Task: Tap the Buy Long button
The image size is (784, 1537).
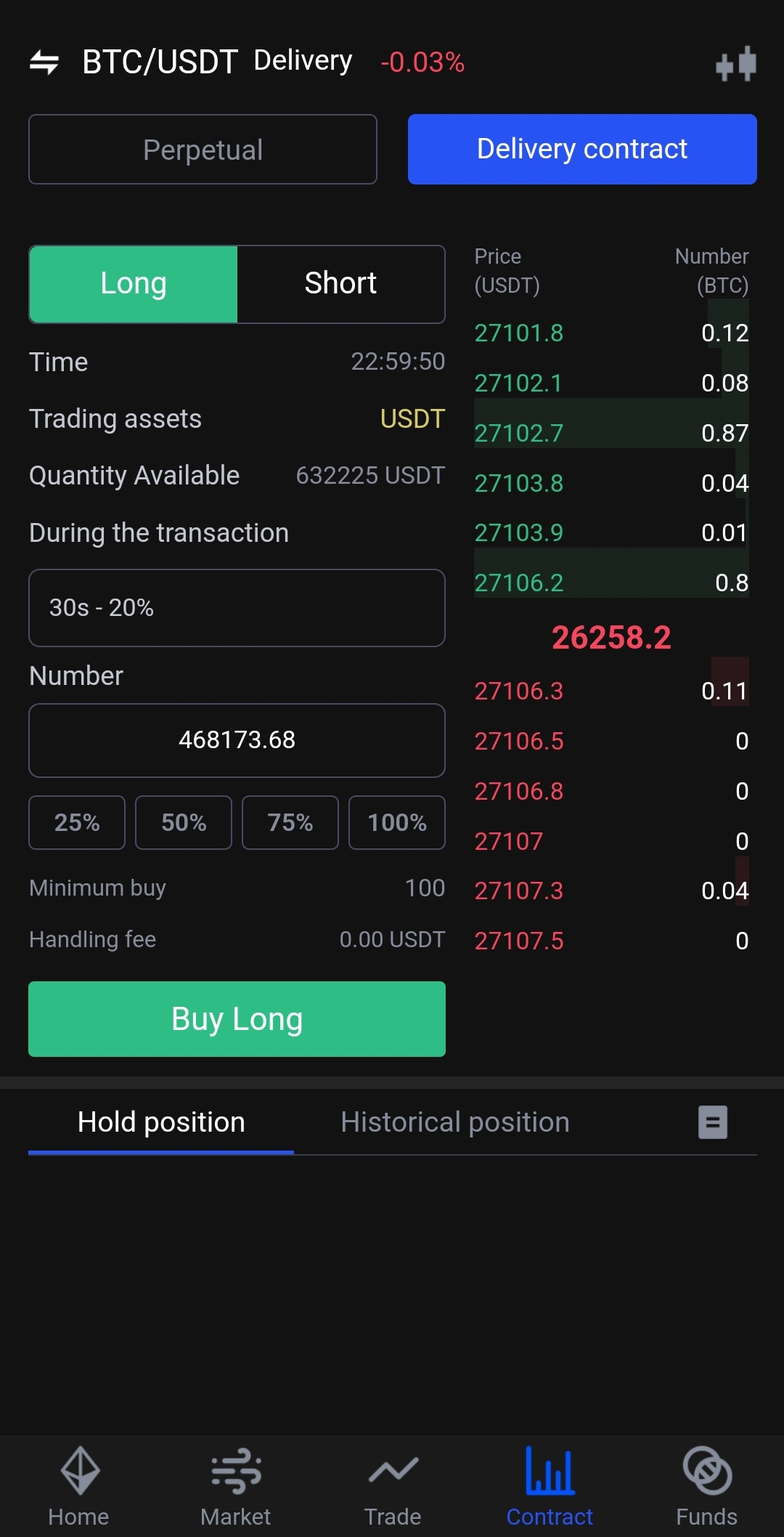Action: (237, 1019)
